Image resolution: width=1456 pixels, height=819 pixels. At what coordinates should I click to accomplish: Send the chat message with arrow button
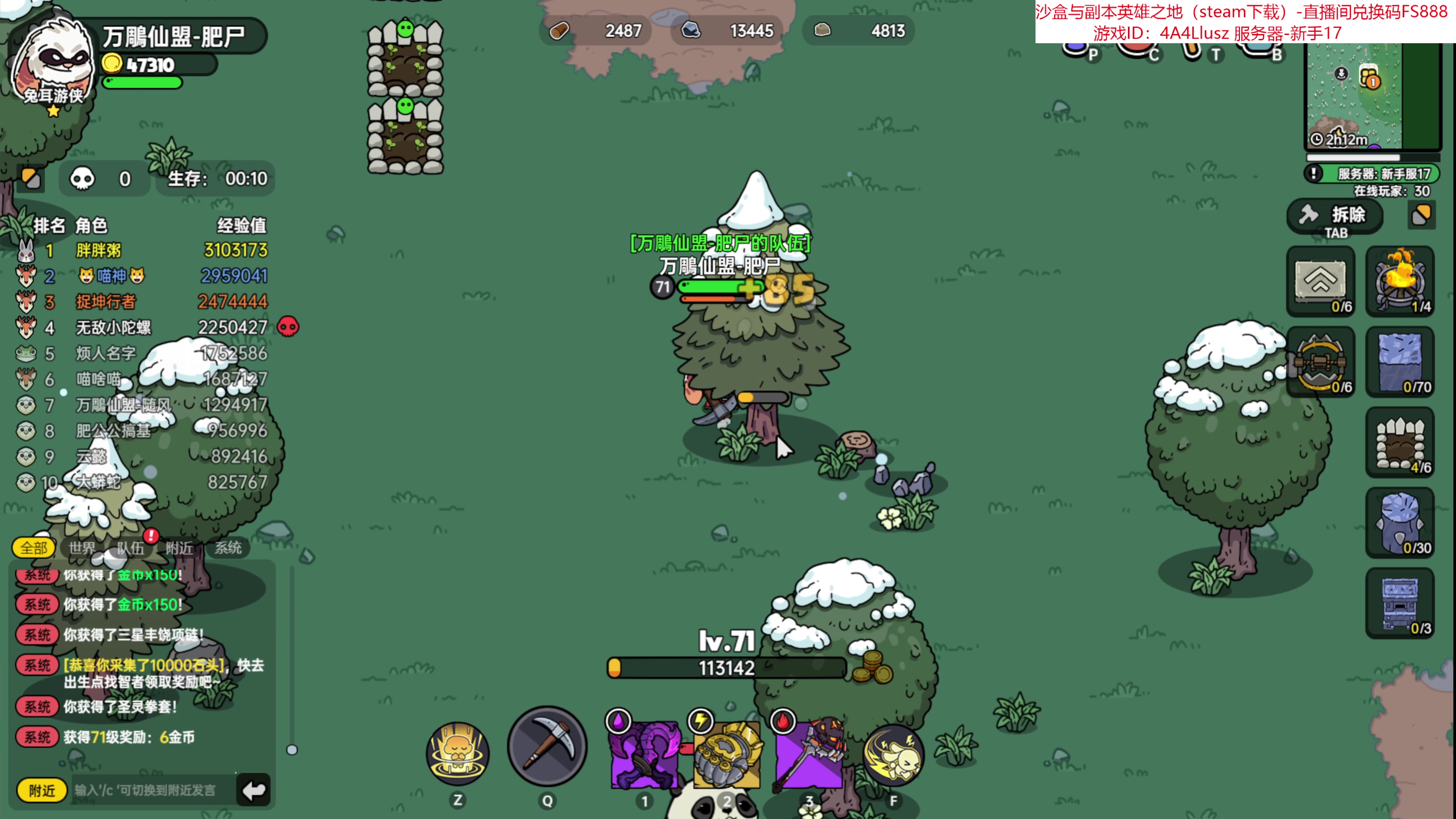point(253,789)
